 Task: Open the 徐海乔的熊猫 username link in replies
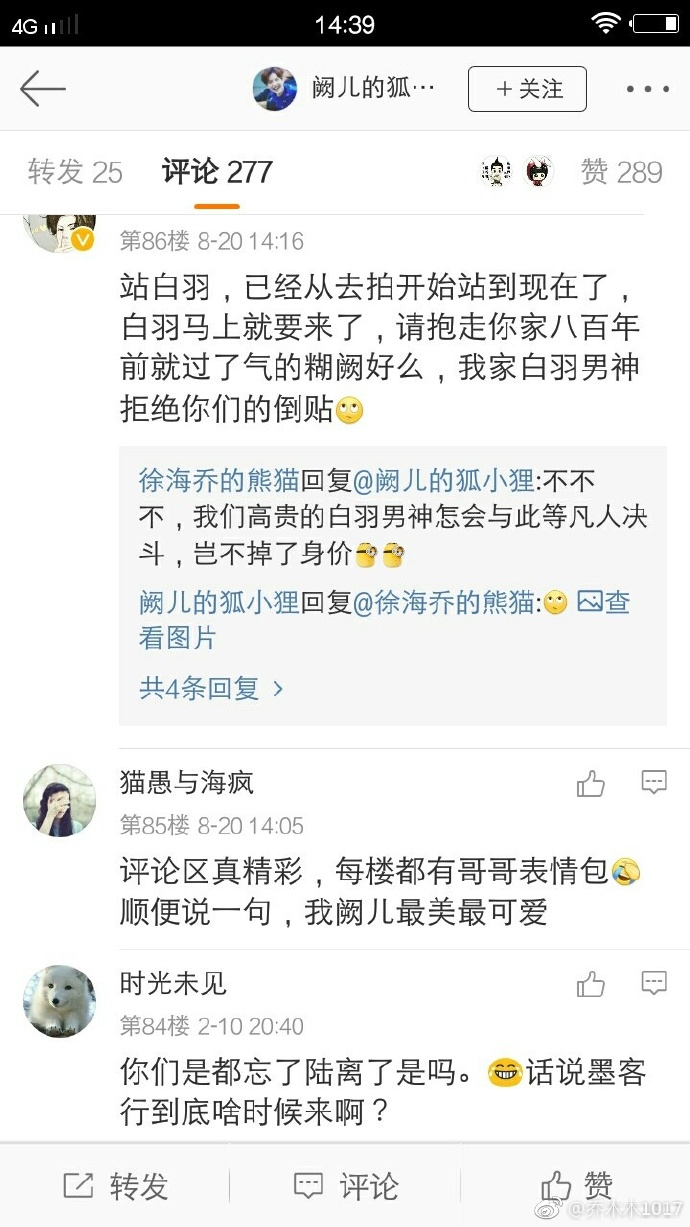click(x=219, y=480)
